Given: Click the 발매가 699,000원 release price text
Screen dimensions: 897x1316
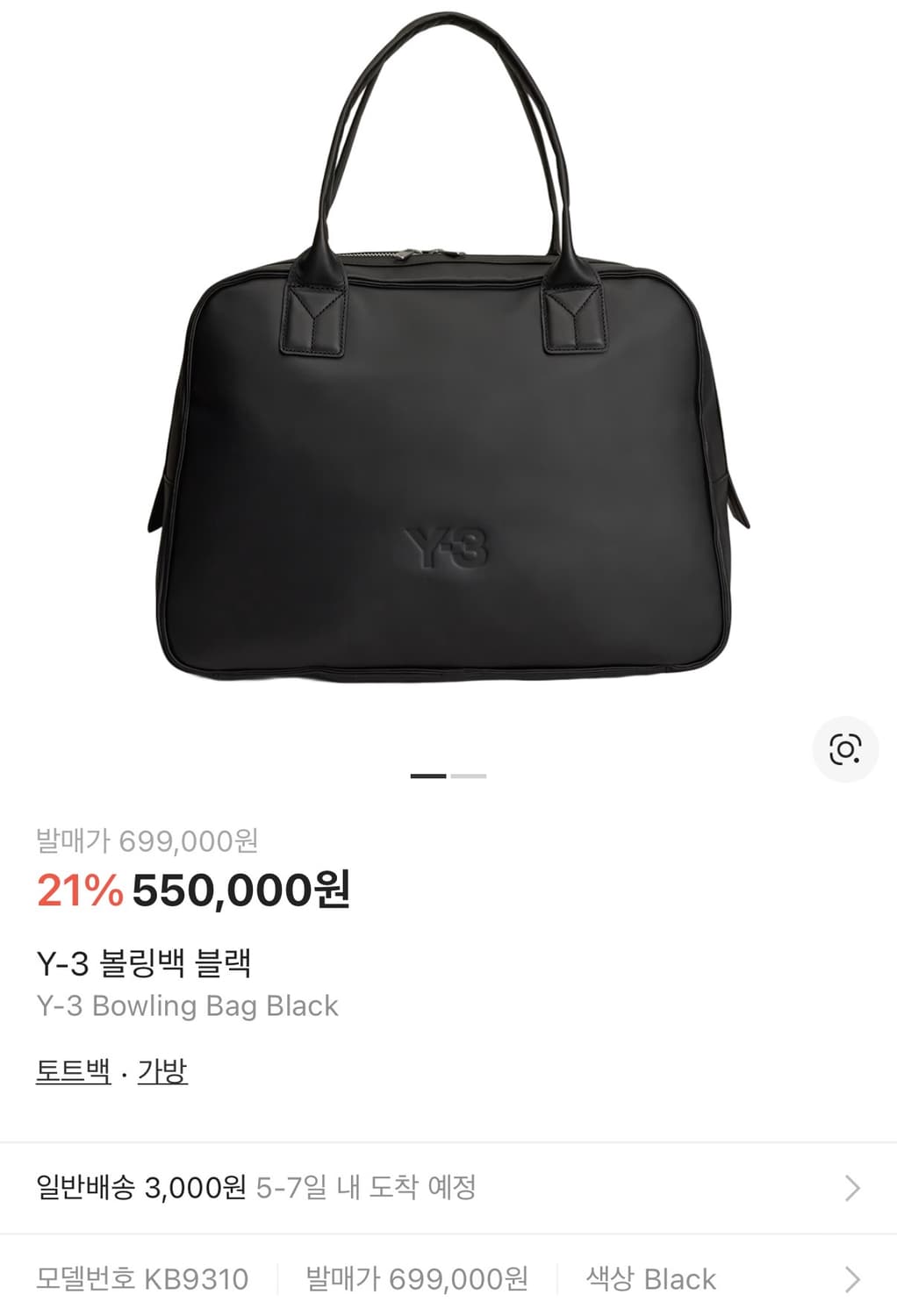Looking at the screenshot, I should (148, 842).
